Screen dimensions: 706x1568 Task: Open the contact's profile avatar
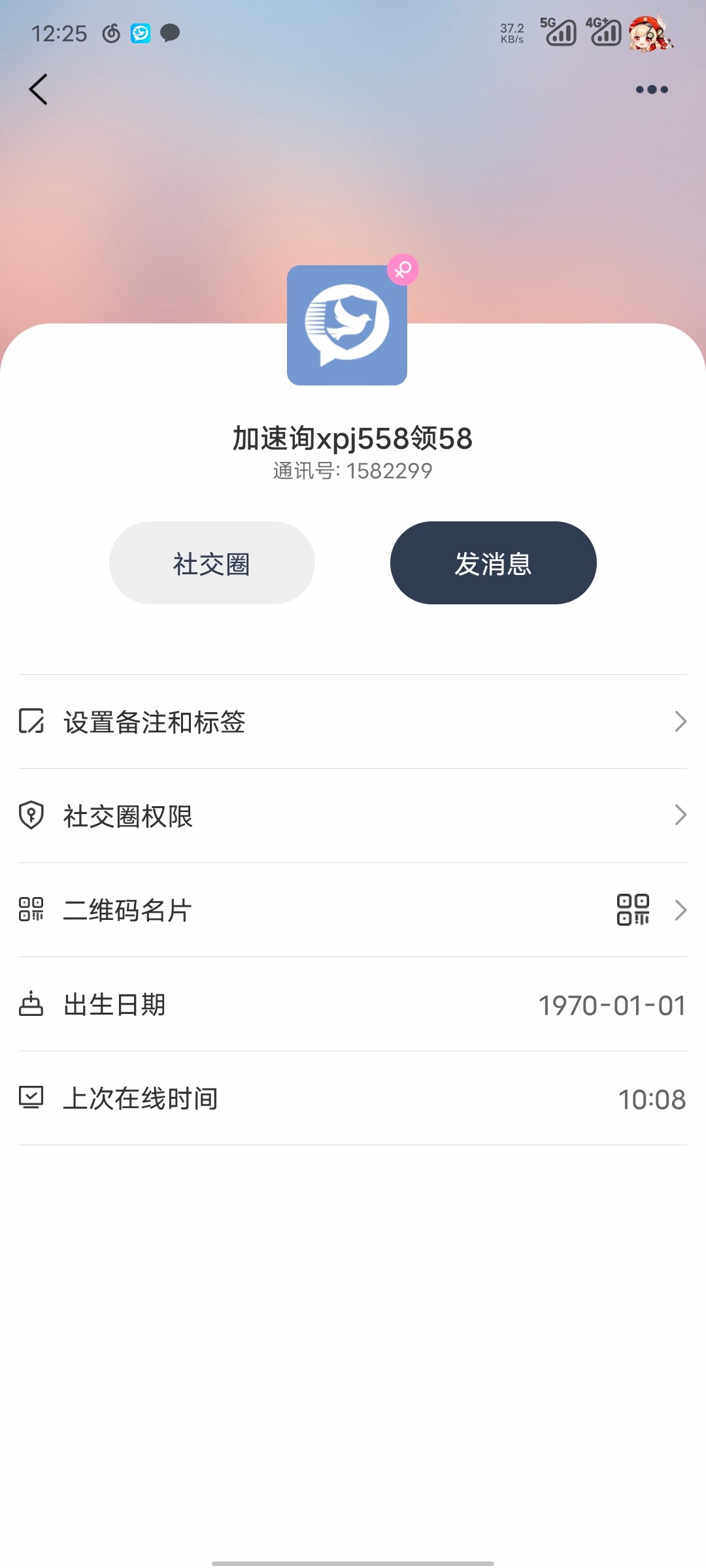click(x=347, y=325)
